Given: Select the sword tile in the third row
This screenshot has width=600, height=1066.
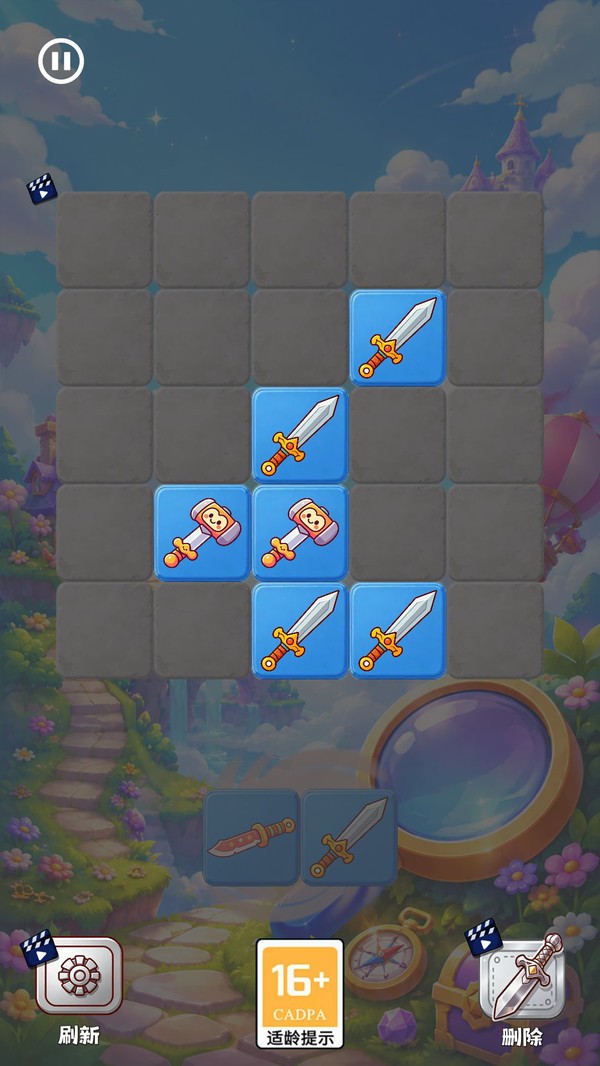Looking at the screenshot, I should click(x=300, y=435).
